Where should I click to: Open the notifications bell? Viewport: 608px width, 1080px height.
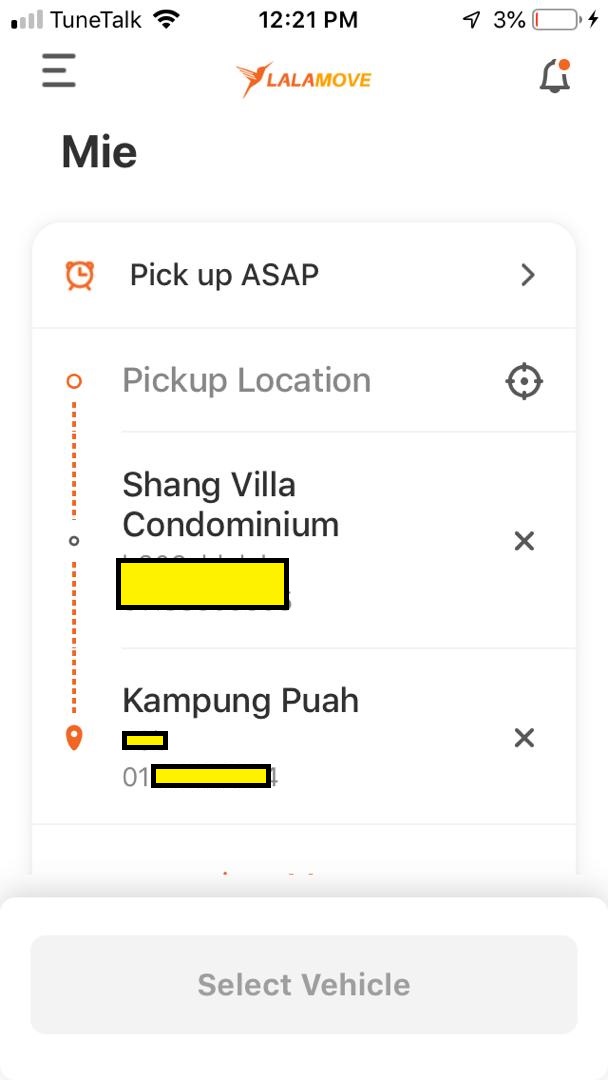pyautogui.click(x=555, y=76)
